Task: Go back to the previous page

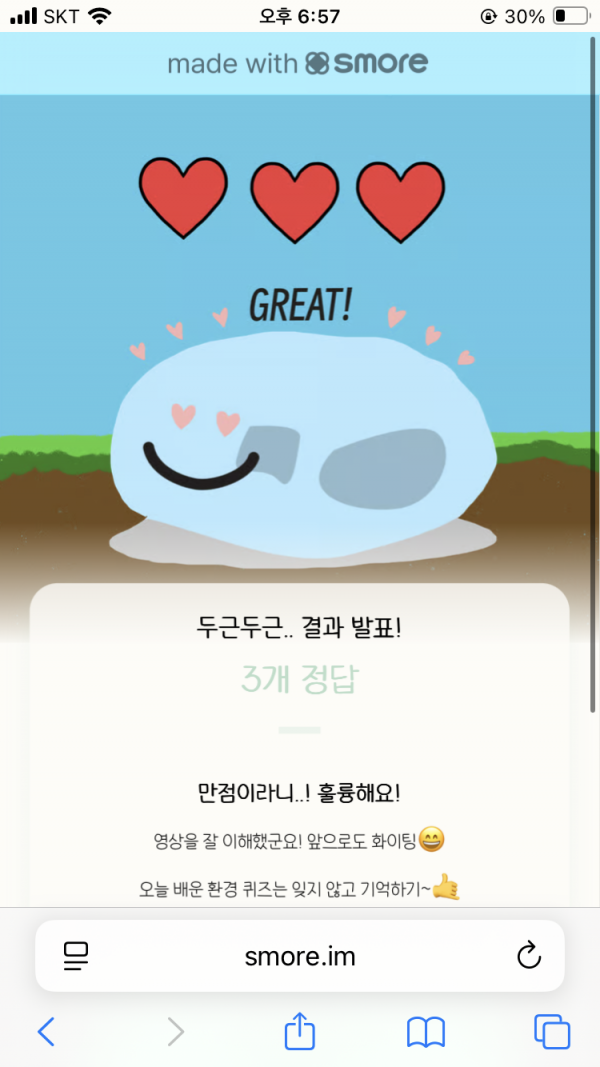Action: pos(46,1031)
